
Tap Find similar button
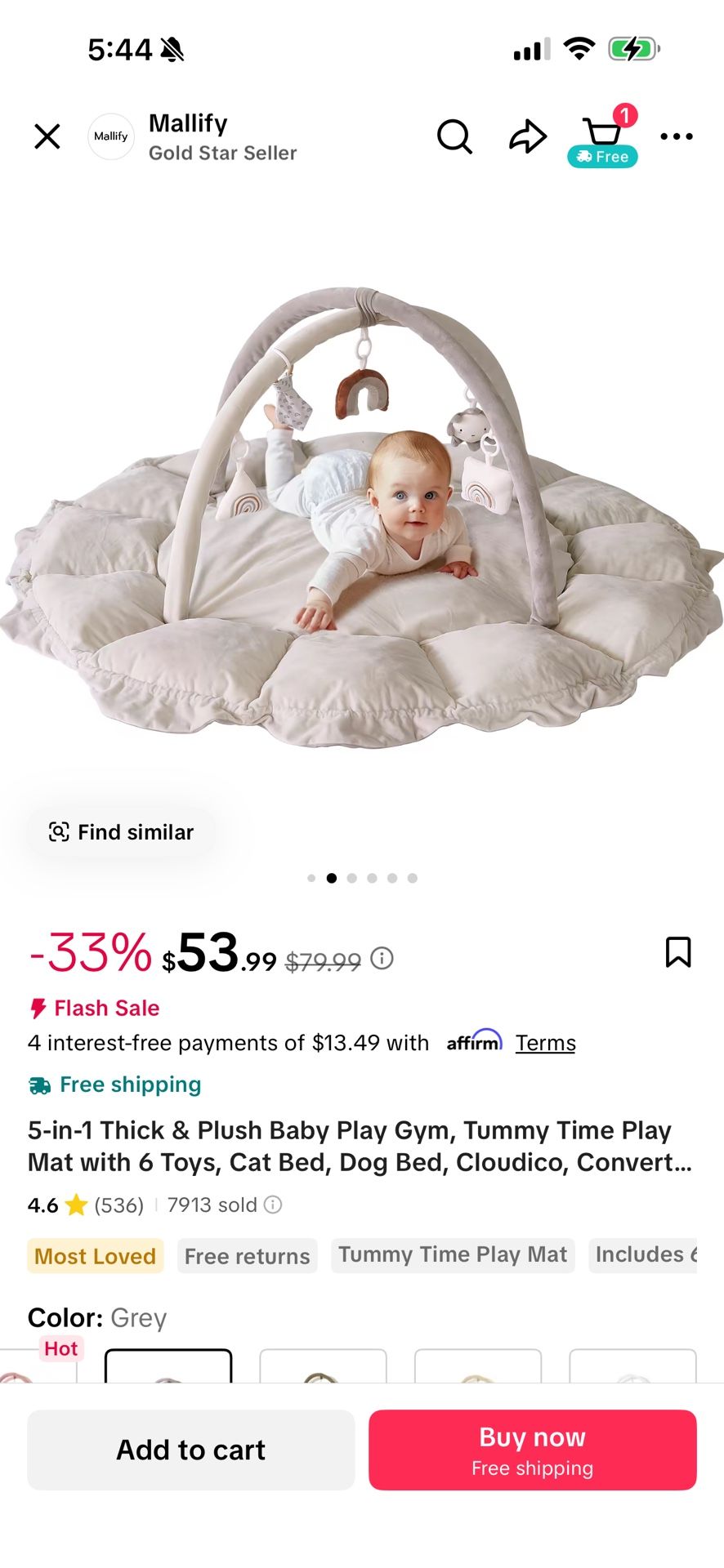(x=122, y=832)
